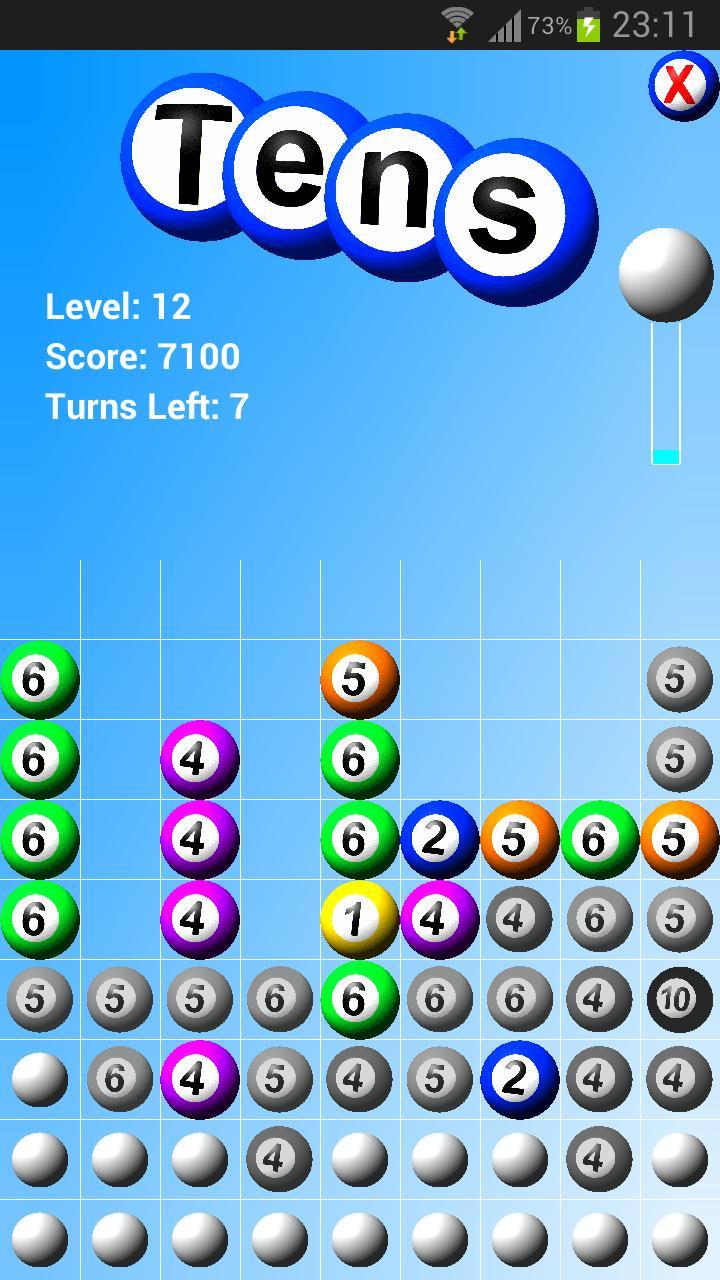Screen dimensions: 720x1280
Task: Tap the blue 2 ball above purple 4
Action: [x=439, y=839]
